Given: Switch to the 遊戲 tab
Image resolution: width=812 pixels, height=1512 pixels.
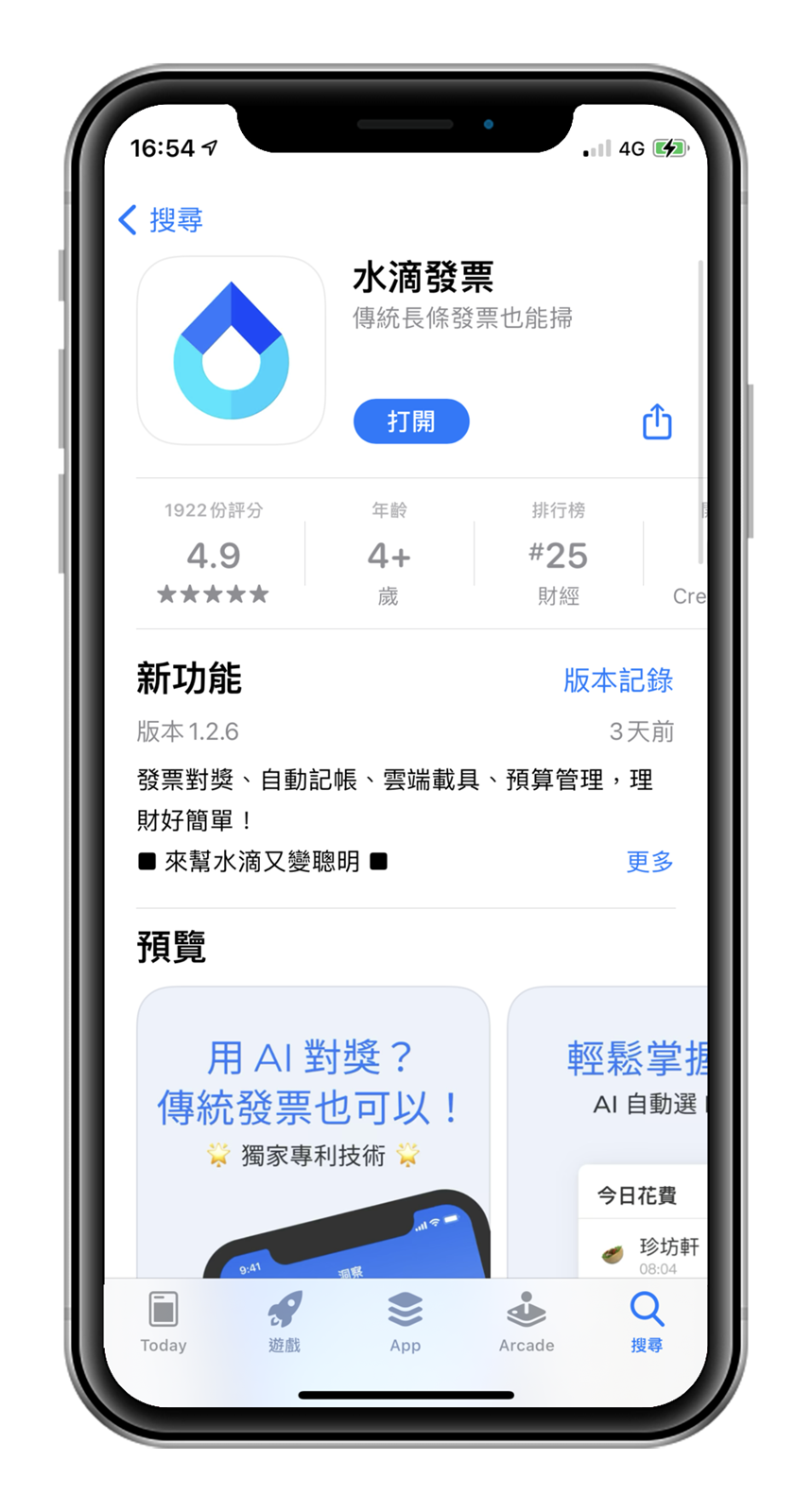Looking at the screenshot, I should click(285, 1321).
